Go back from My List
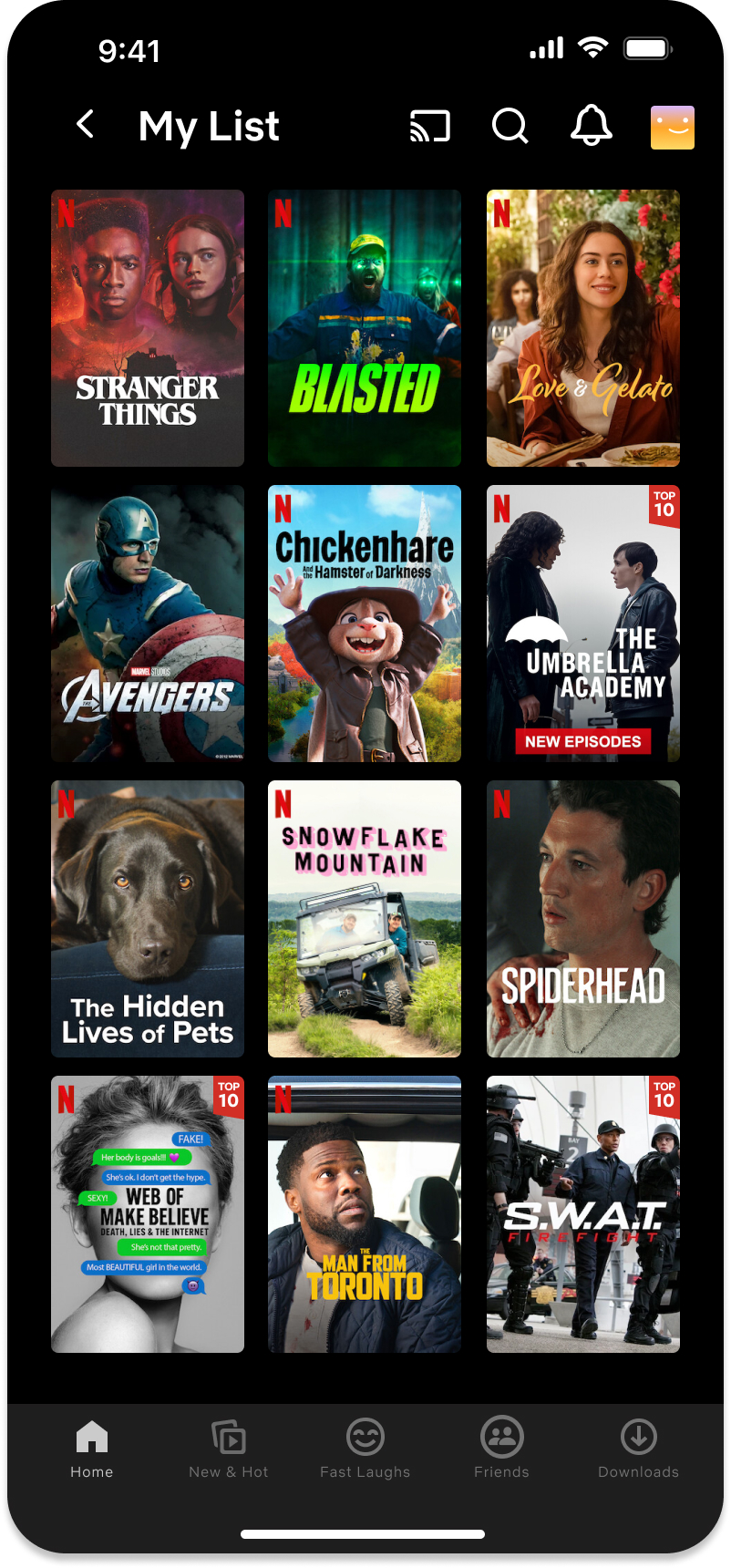The width and height of the screenshot is (731, 1568). click(86, 124)
